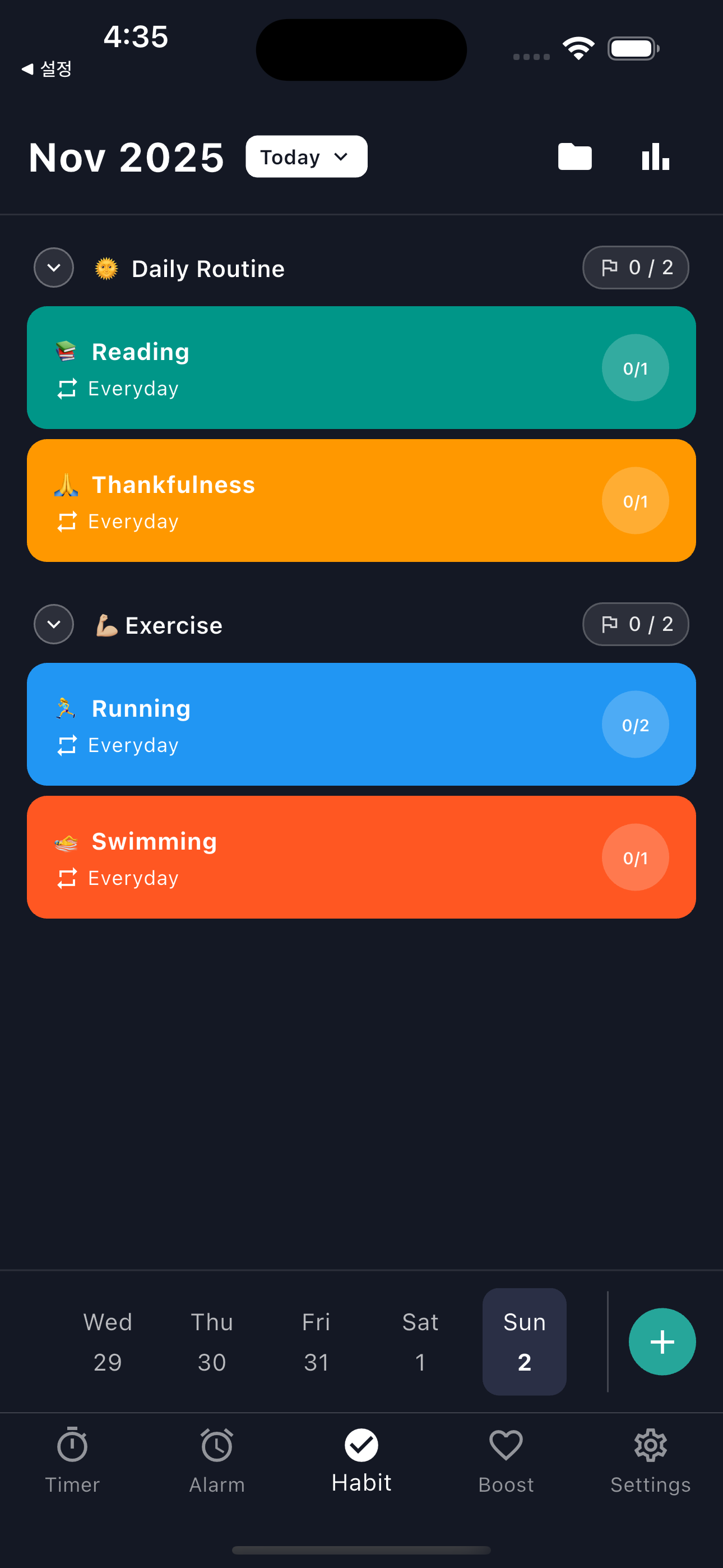Screen dimensions: 723x1568
Task: Go back using the 설정 back button
Action: (x=47, y=69)
